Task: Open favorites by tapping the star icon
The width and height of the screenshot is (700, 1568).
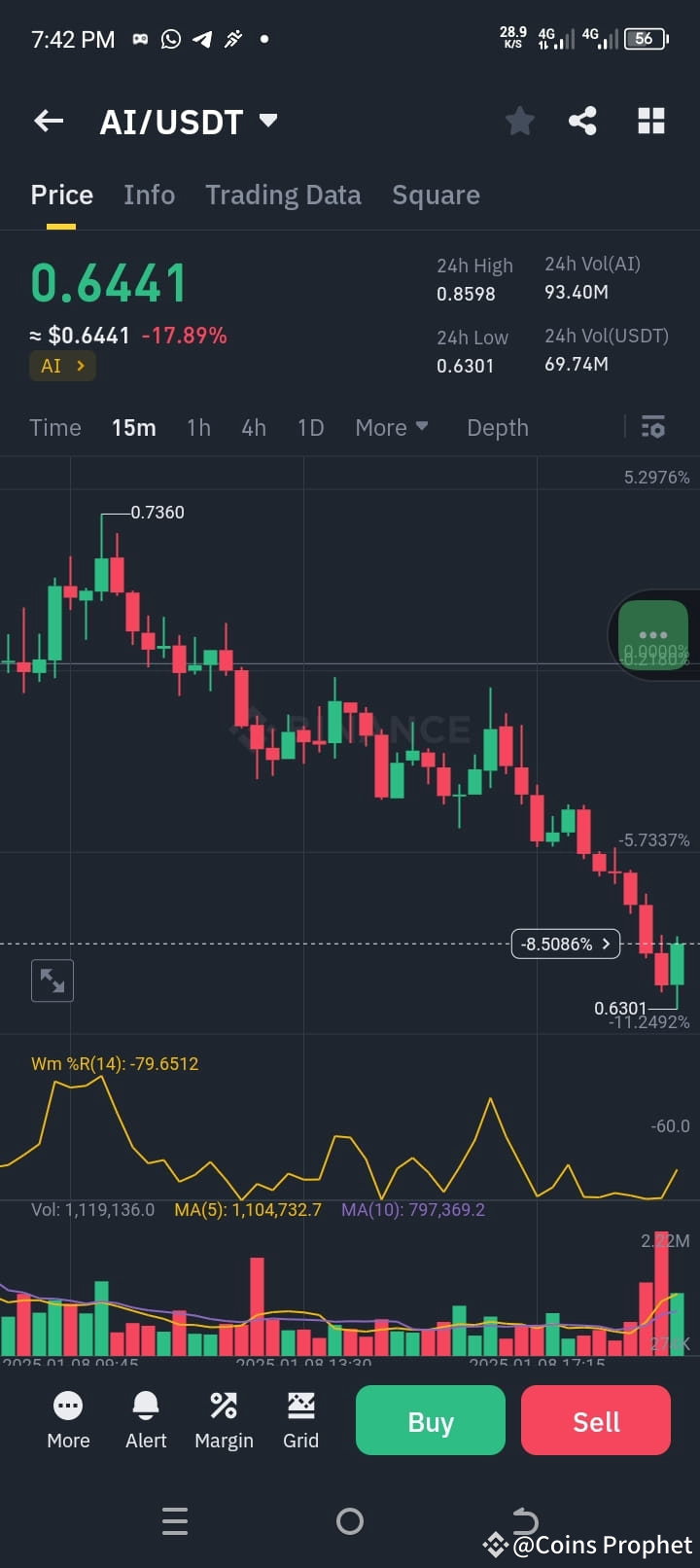Action: click(x=519, y=121)
